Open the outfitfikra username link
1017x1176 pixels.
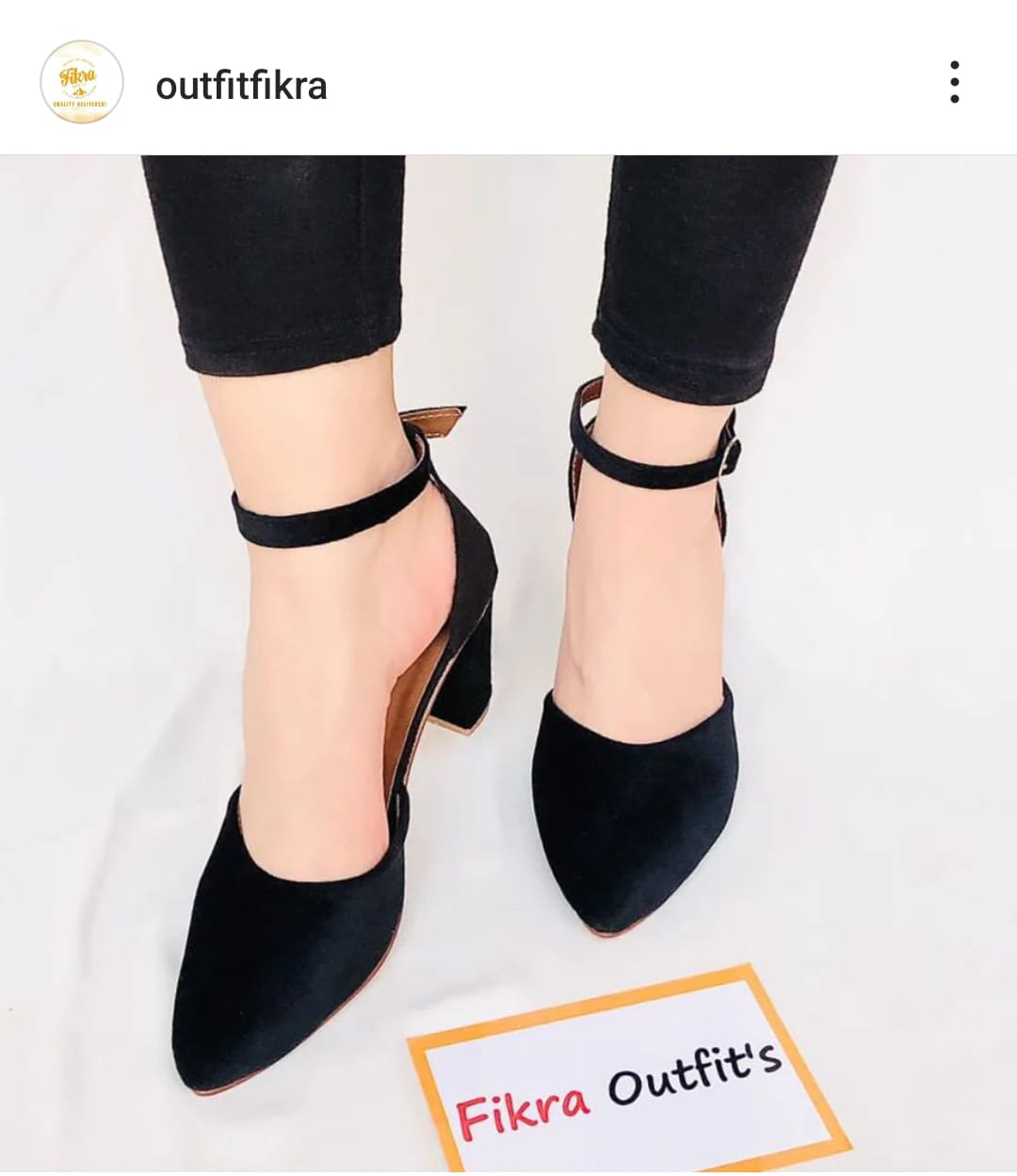[241, 86]
